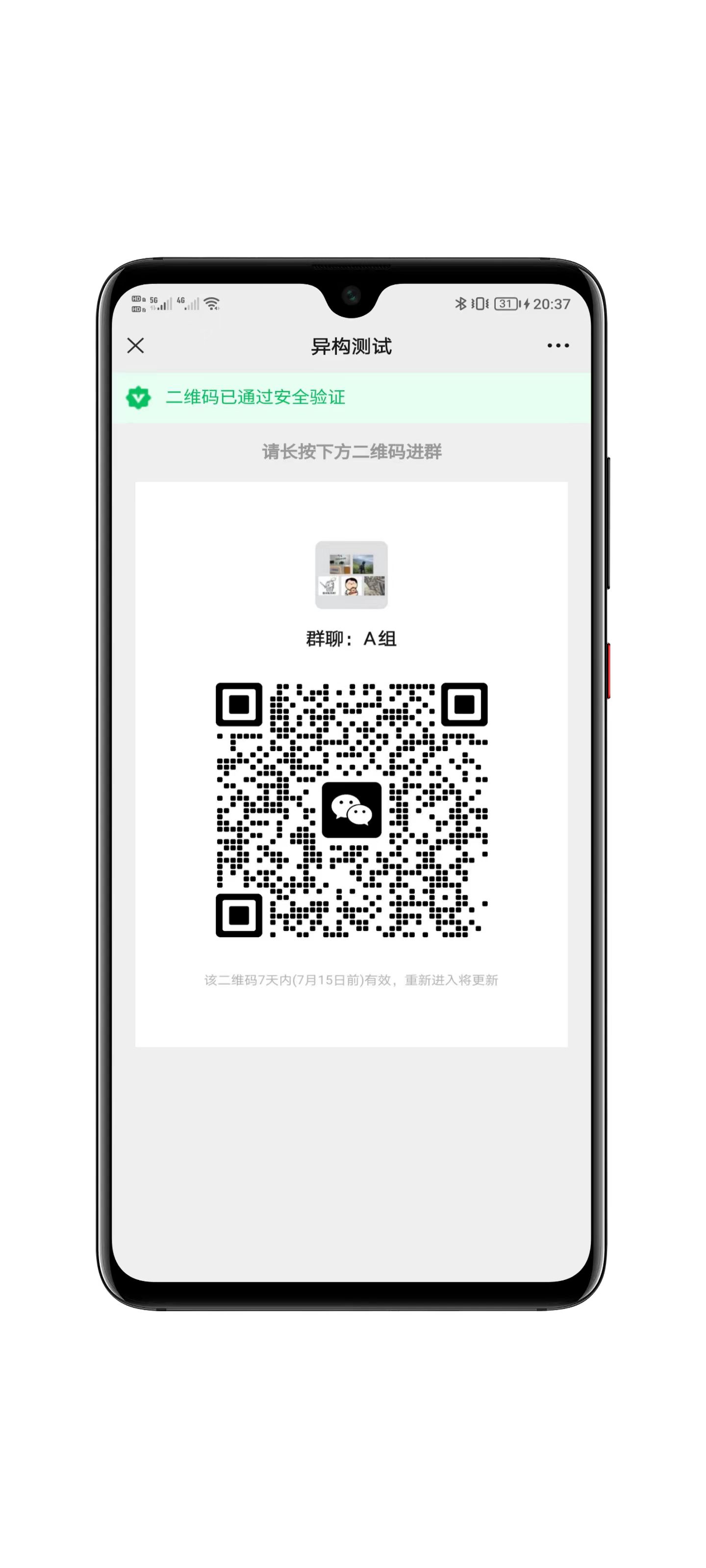Open the three-dot overflow menu
This screenshot has height=1568, width=706.
pos(557,346)
